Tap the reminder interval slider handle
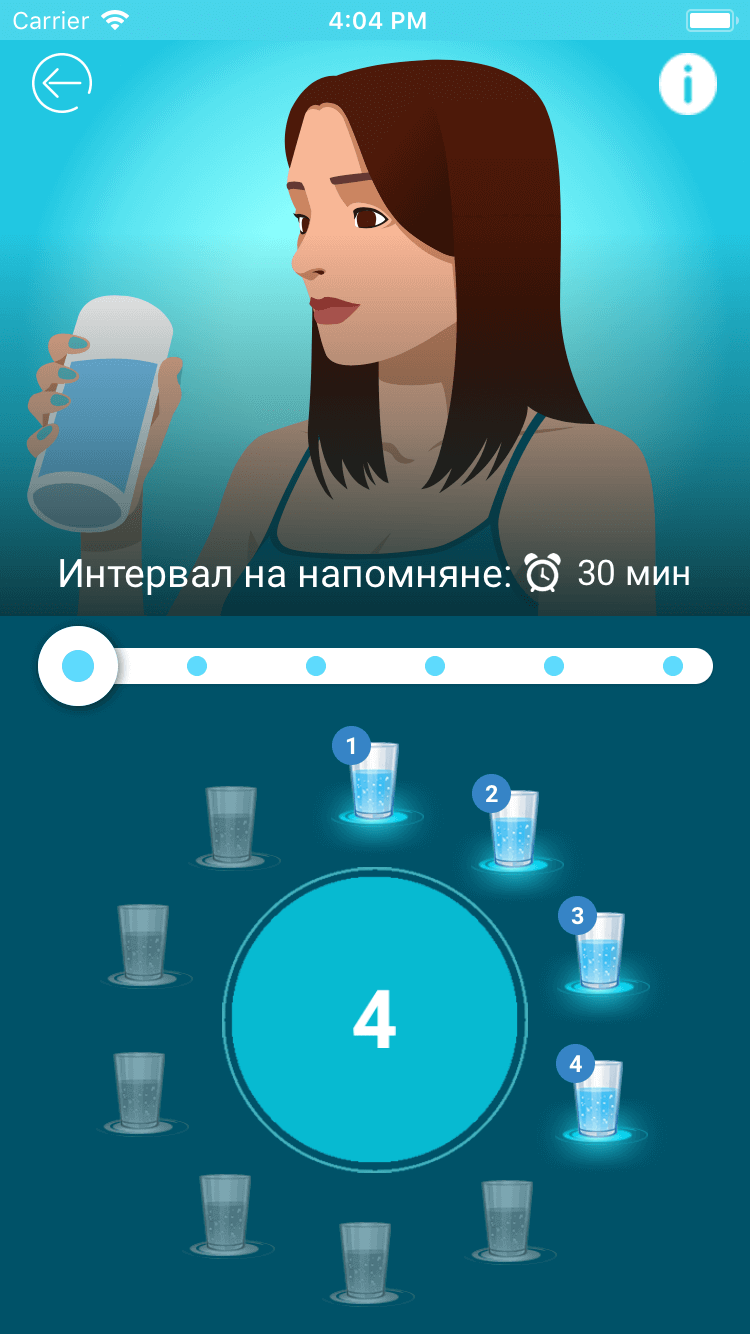 point(78,666)
